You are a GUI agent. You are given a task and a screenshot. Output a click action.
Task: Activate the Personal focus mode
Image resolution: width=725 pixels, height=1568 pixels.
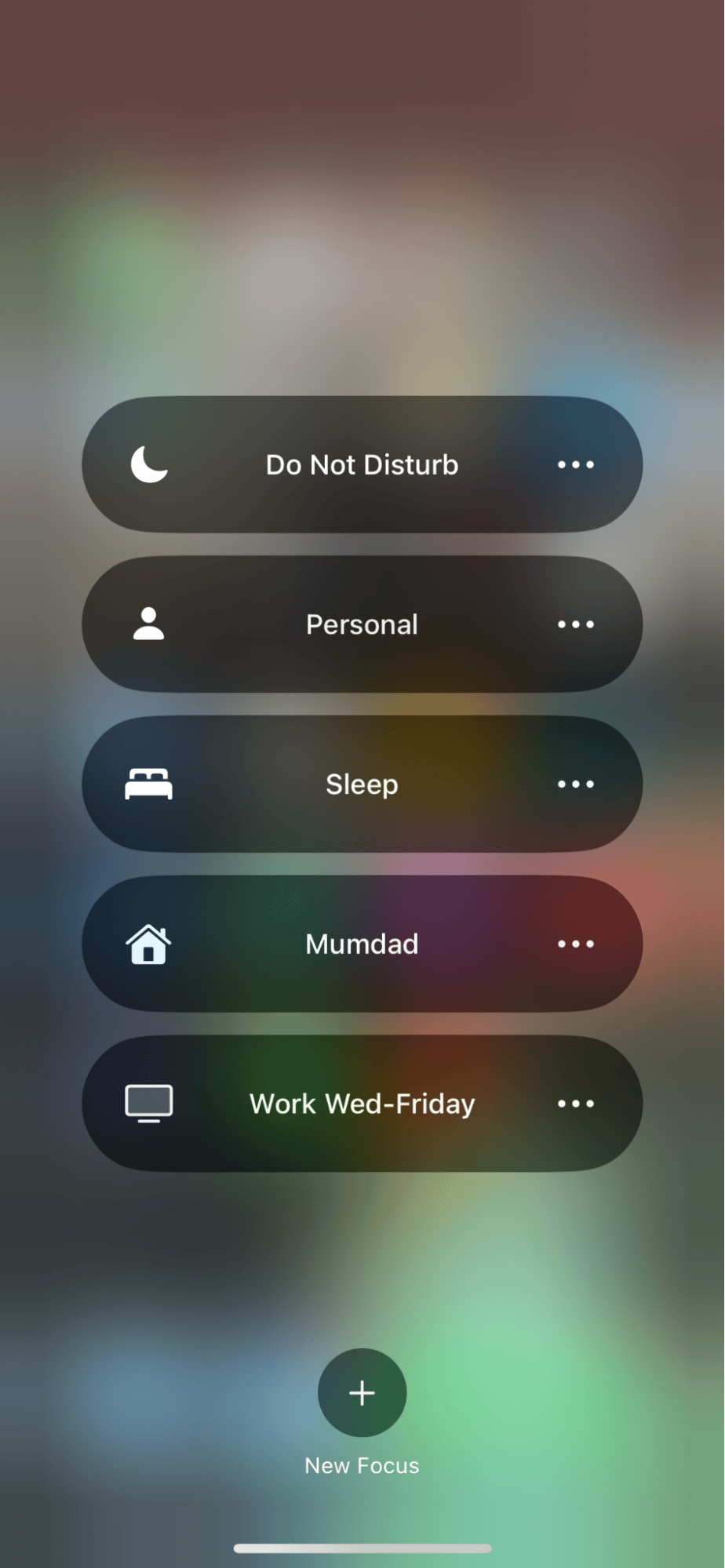pyautogui.click(x=361, y=624)
